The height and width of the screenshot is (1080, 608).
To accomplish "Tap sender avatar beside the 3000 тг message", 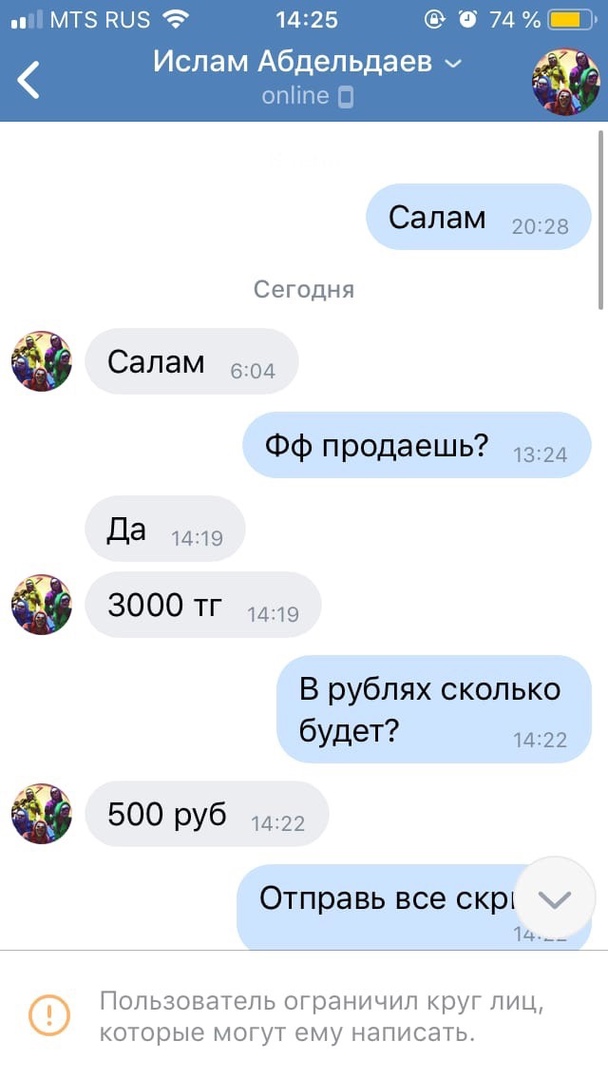I will point(41,604).
